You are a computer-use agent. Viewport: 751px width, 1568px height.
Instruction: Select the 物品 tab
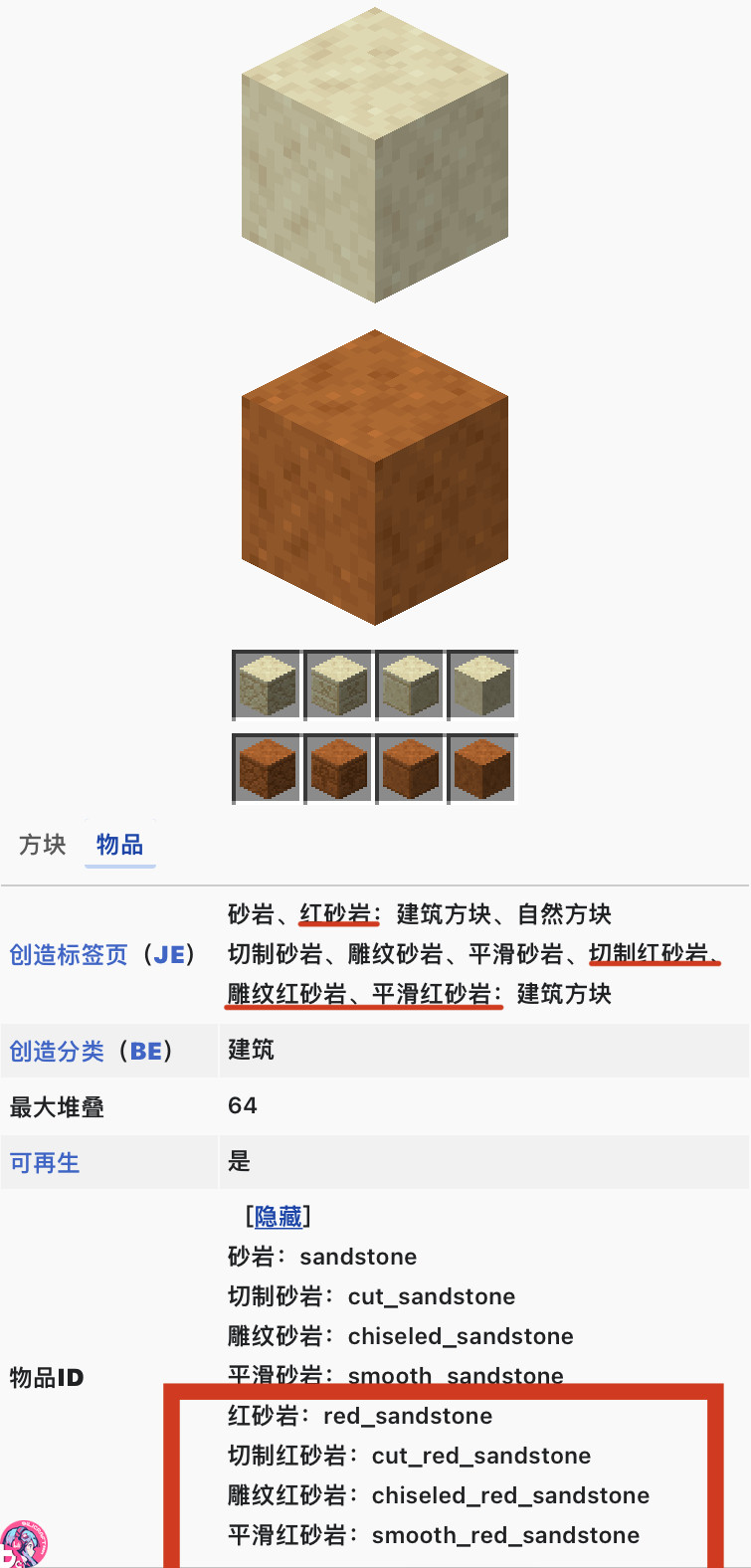(119, 845)
